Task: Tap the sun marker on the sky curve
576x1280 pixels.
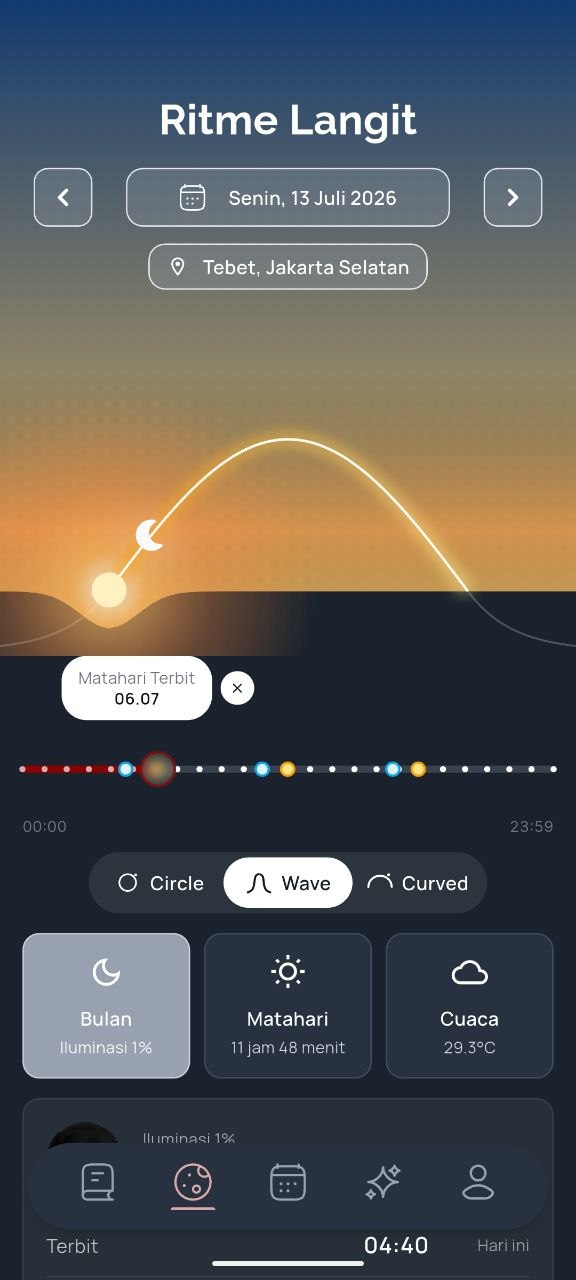Action: click(109, 590)
